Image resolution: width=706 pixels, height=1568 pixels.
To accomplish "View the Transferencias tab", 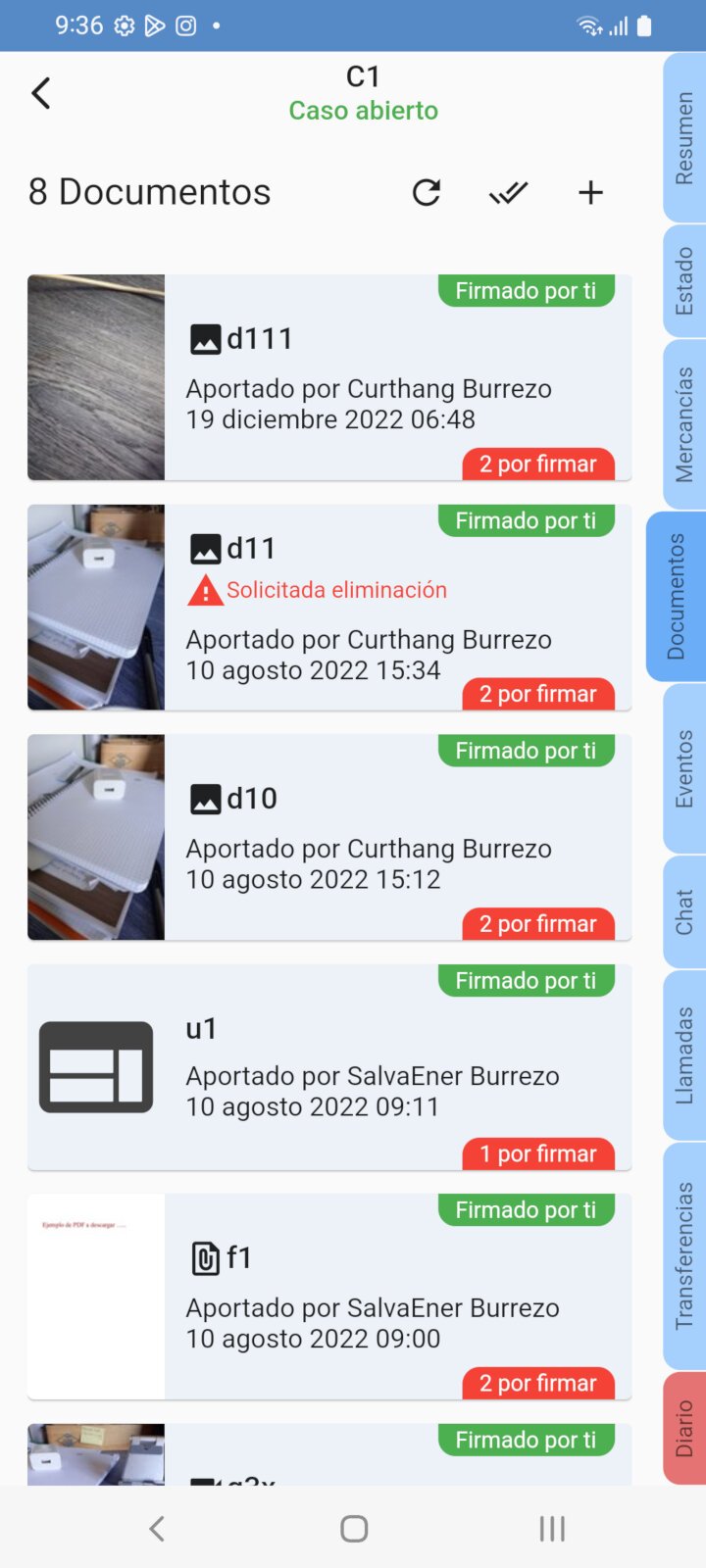I will point(683,1255).
